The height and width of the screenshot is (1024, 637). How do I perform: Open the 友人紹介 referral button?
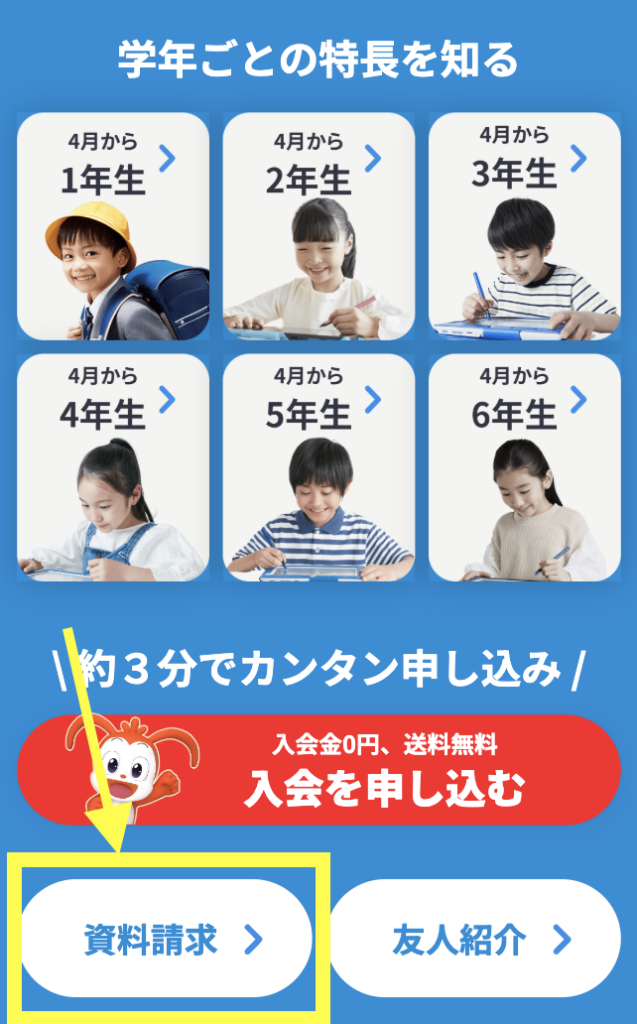tap(475, 938)
